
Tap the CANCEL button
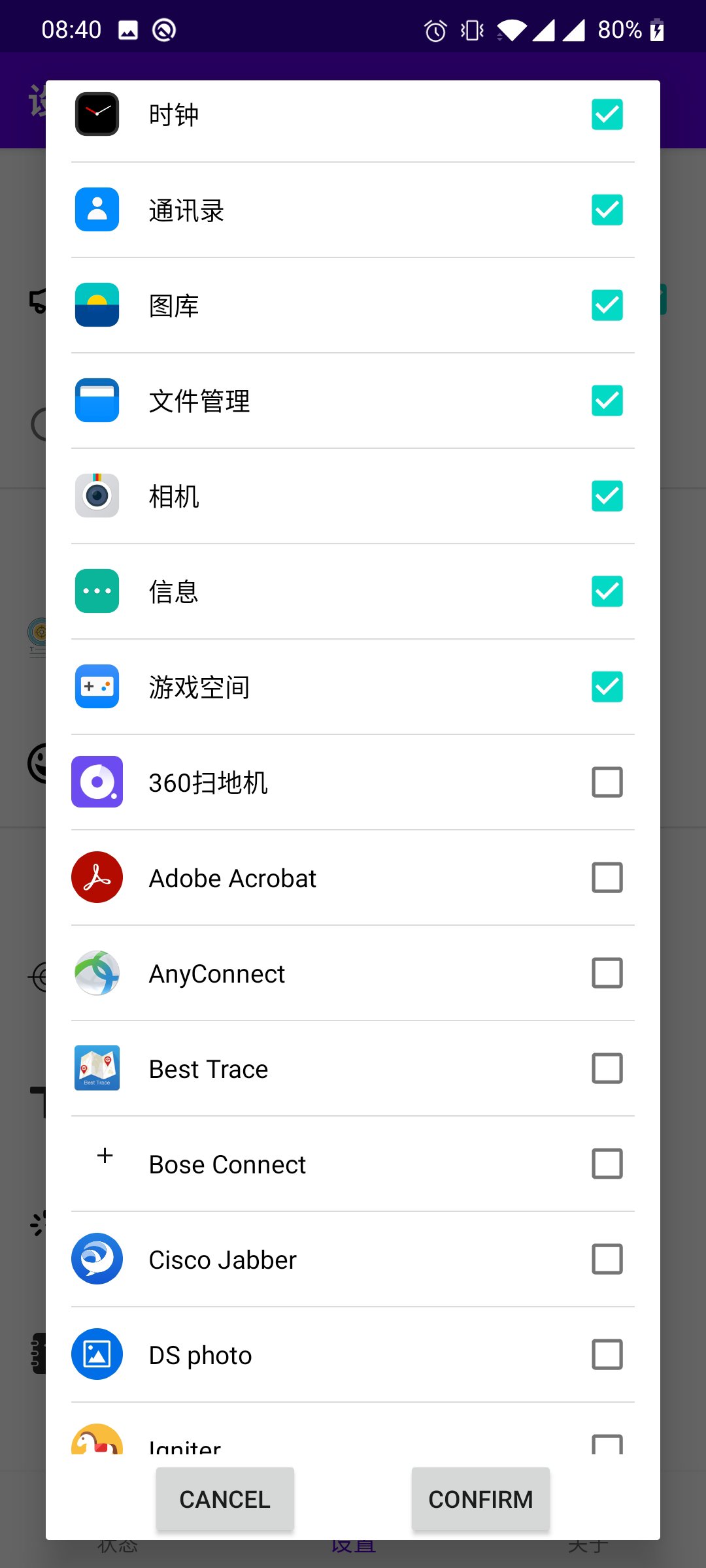tap(225, 1499)
